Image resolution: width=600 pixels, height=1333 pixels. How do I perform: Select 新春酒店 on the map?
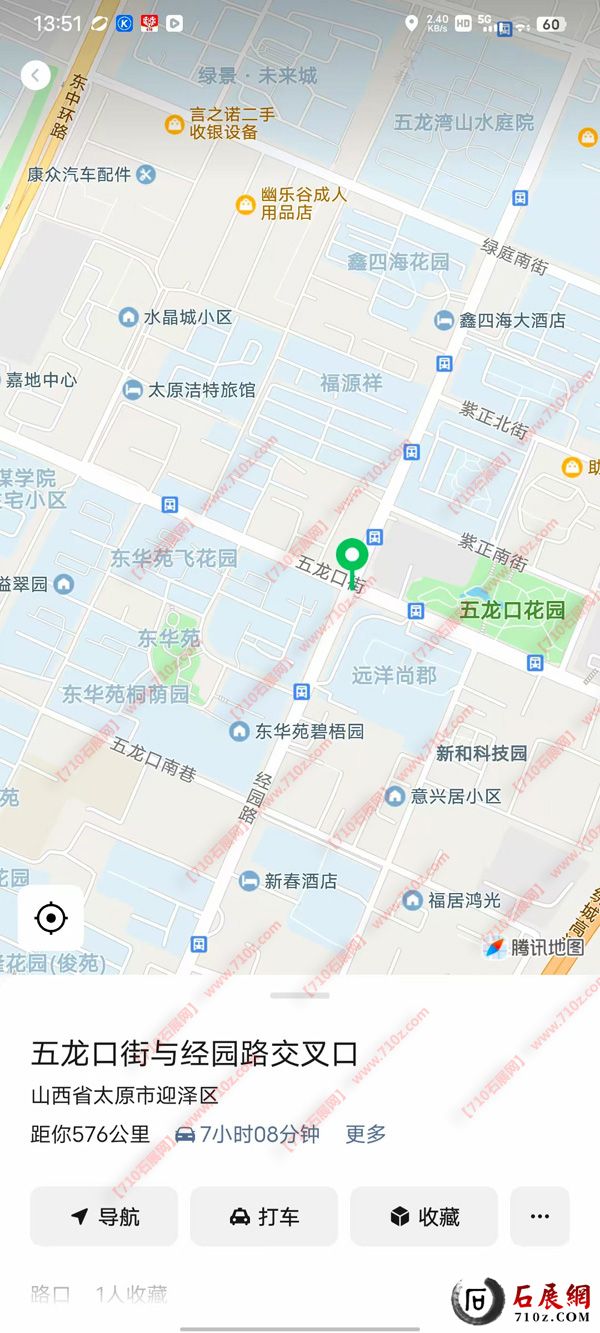tap(287, 881)
